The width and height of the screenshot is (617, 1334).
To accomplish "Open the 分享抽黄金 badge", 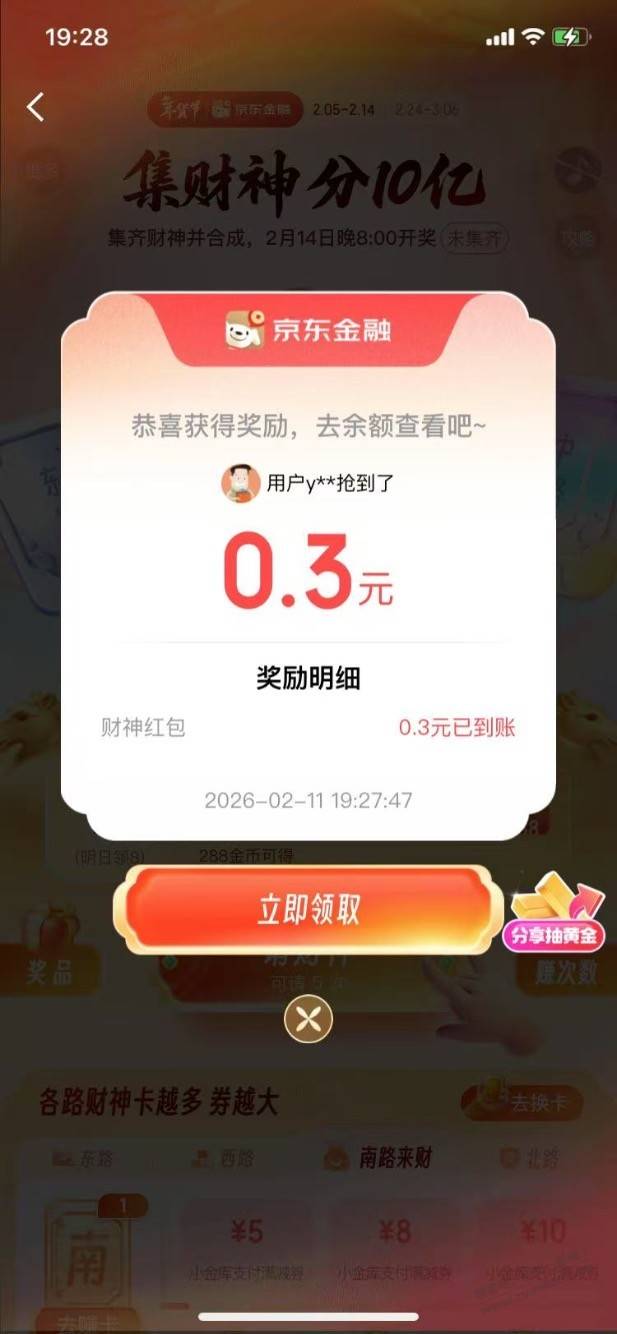I will pos(557,912).
